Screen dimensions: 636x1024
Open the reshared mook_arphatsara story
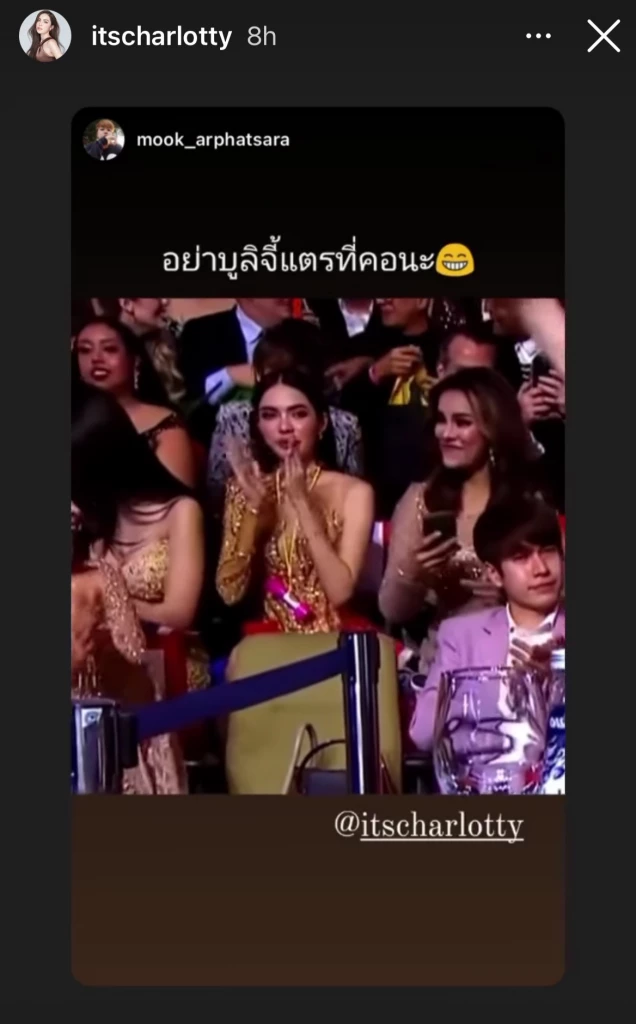coord(213,140)
